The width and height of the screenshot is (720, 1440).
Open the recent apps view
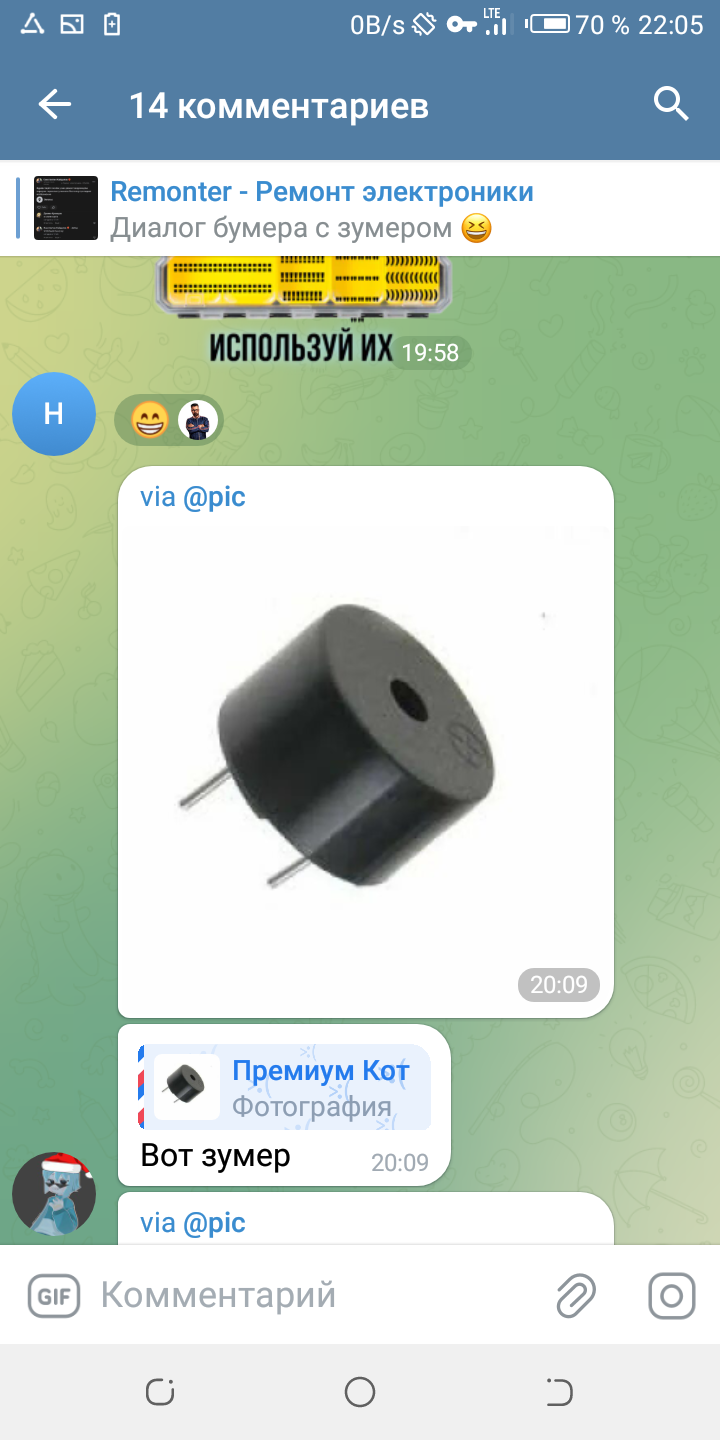coord(160,1392)
